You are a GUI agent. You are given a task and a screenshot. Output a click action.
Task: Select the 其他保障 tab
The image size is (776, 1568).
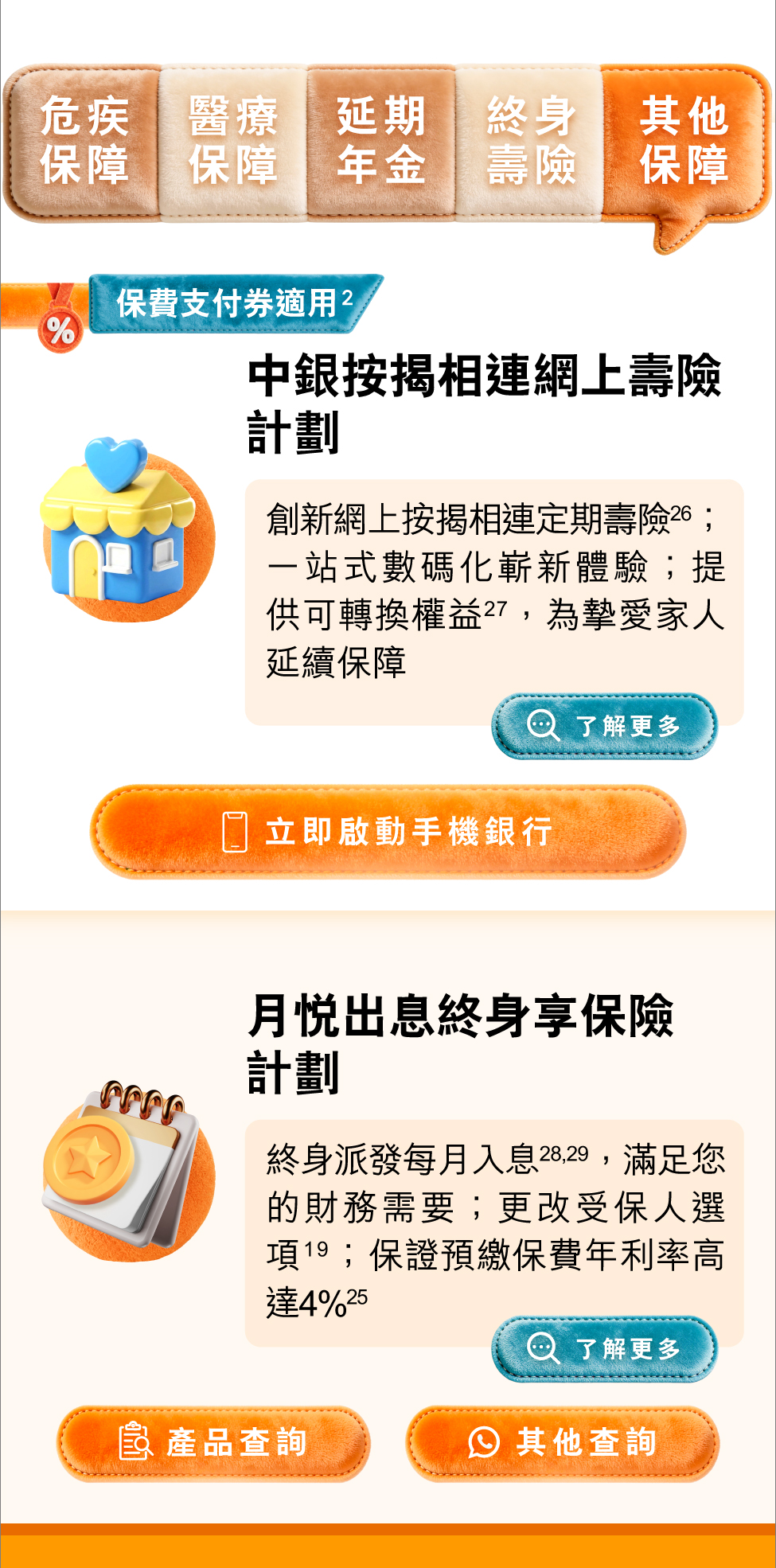[683, 141]
